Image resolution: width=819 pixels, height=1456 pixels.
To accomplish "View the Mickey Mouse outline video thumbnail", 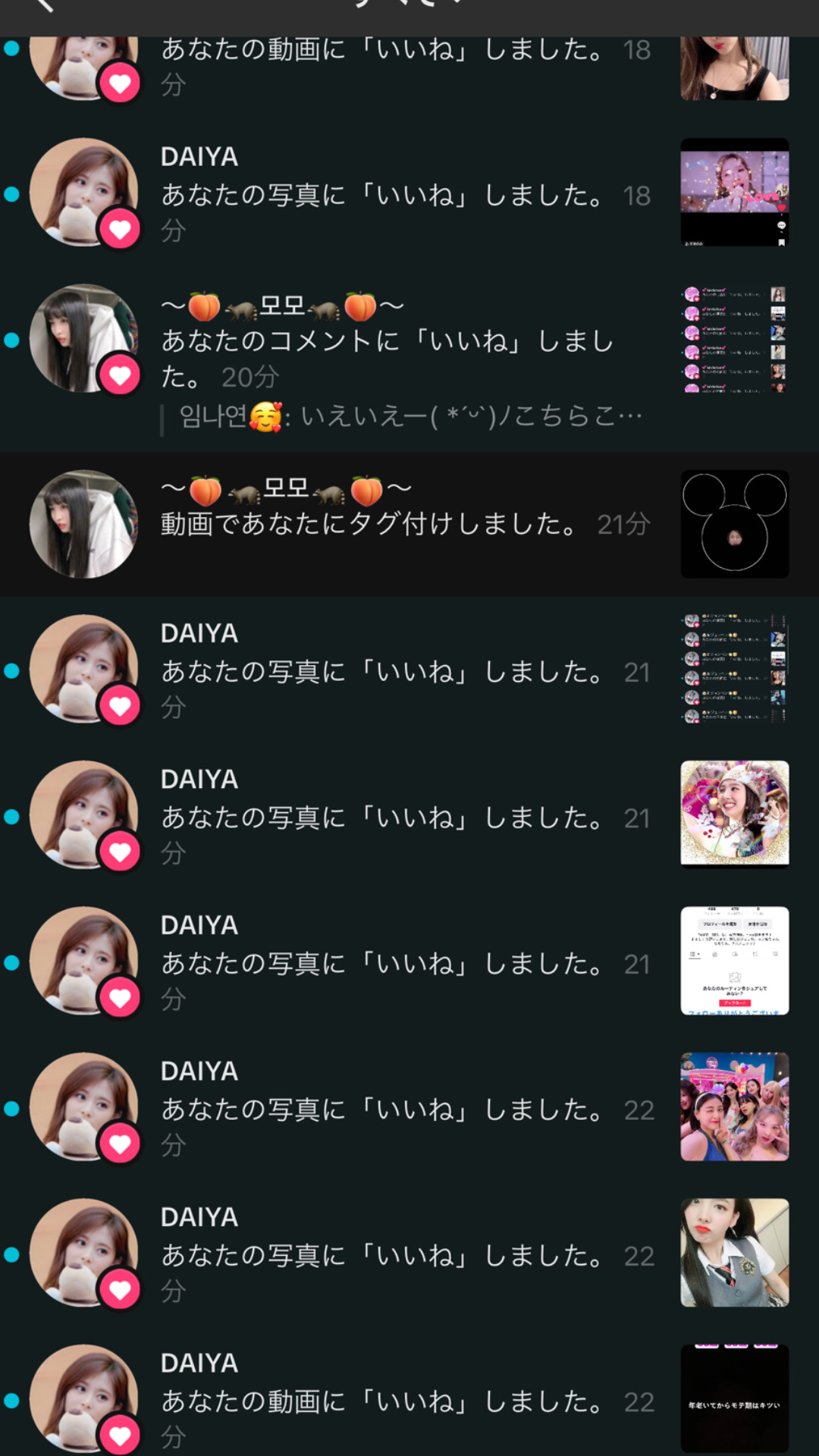I will coord(734,524).
